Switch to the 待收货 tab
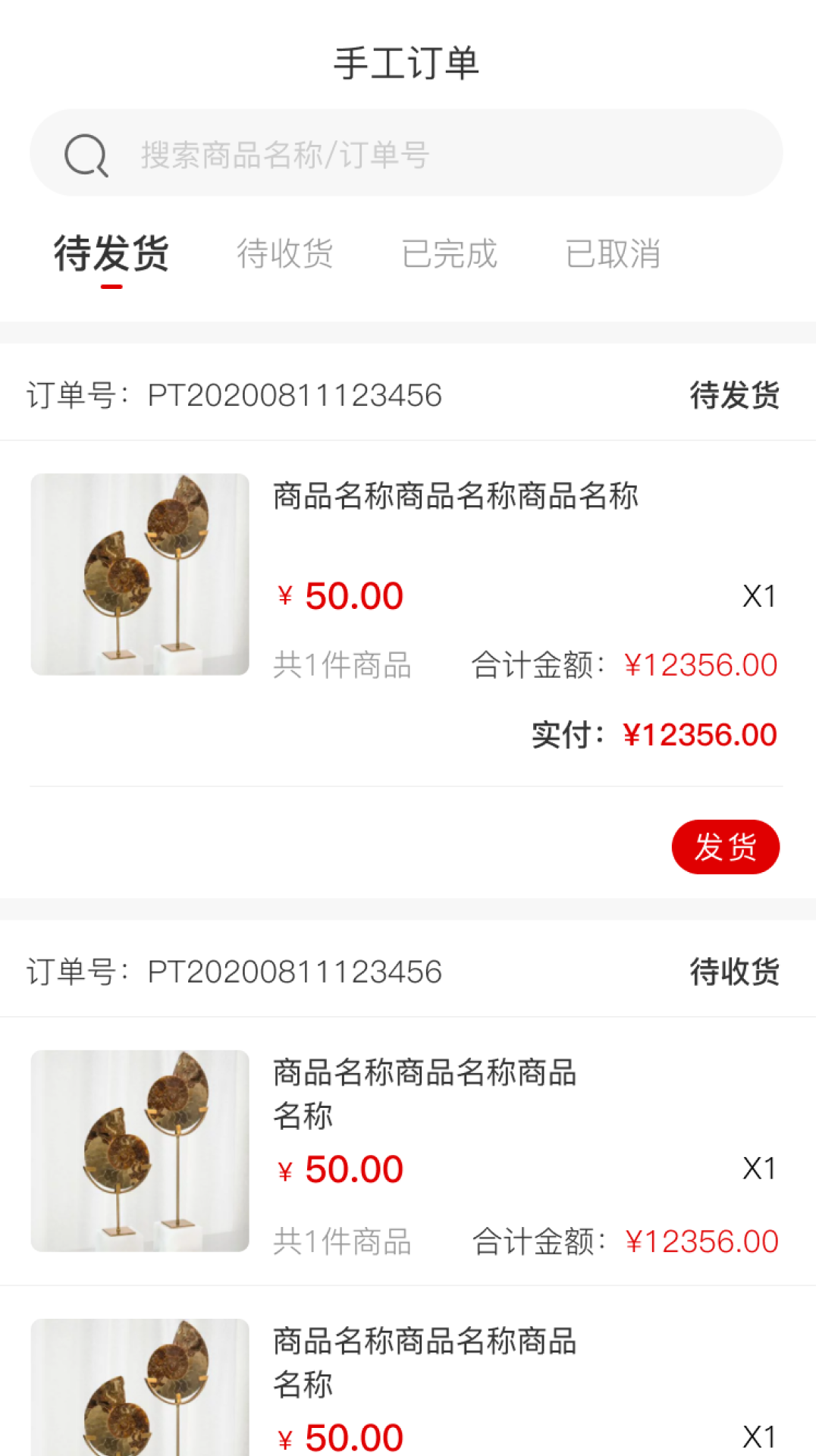 click(x=284, y=254)
